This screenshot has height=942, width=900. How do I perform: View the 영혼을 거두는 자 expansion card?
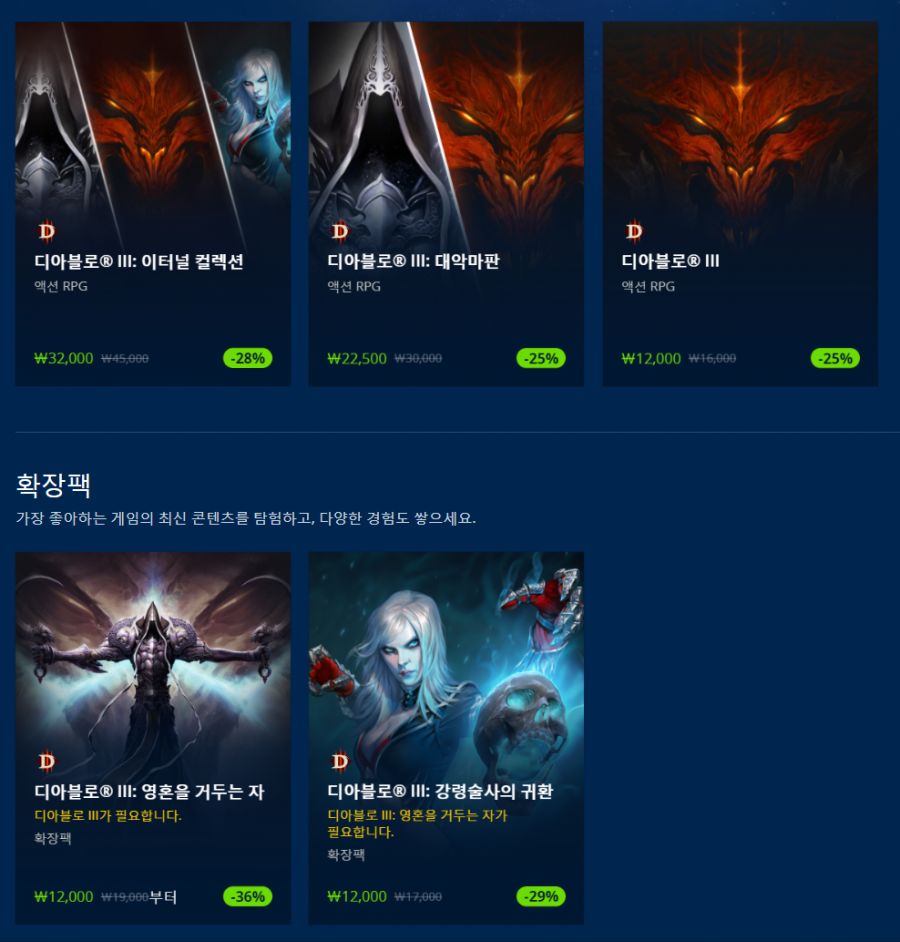click(x=153, y=737)
